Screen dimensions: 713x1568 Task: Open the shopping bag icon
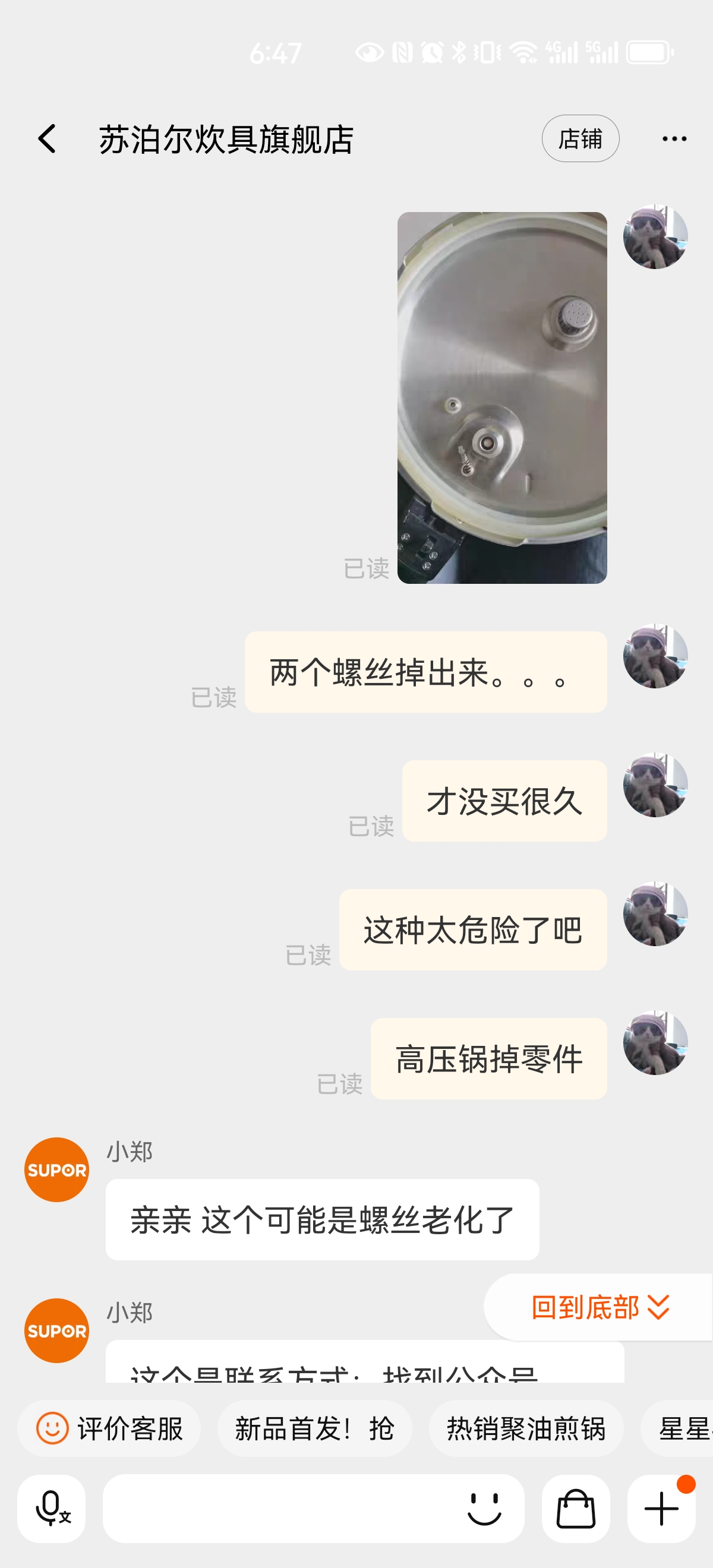click(x=575, y=1509)
